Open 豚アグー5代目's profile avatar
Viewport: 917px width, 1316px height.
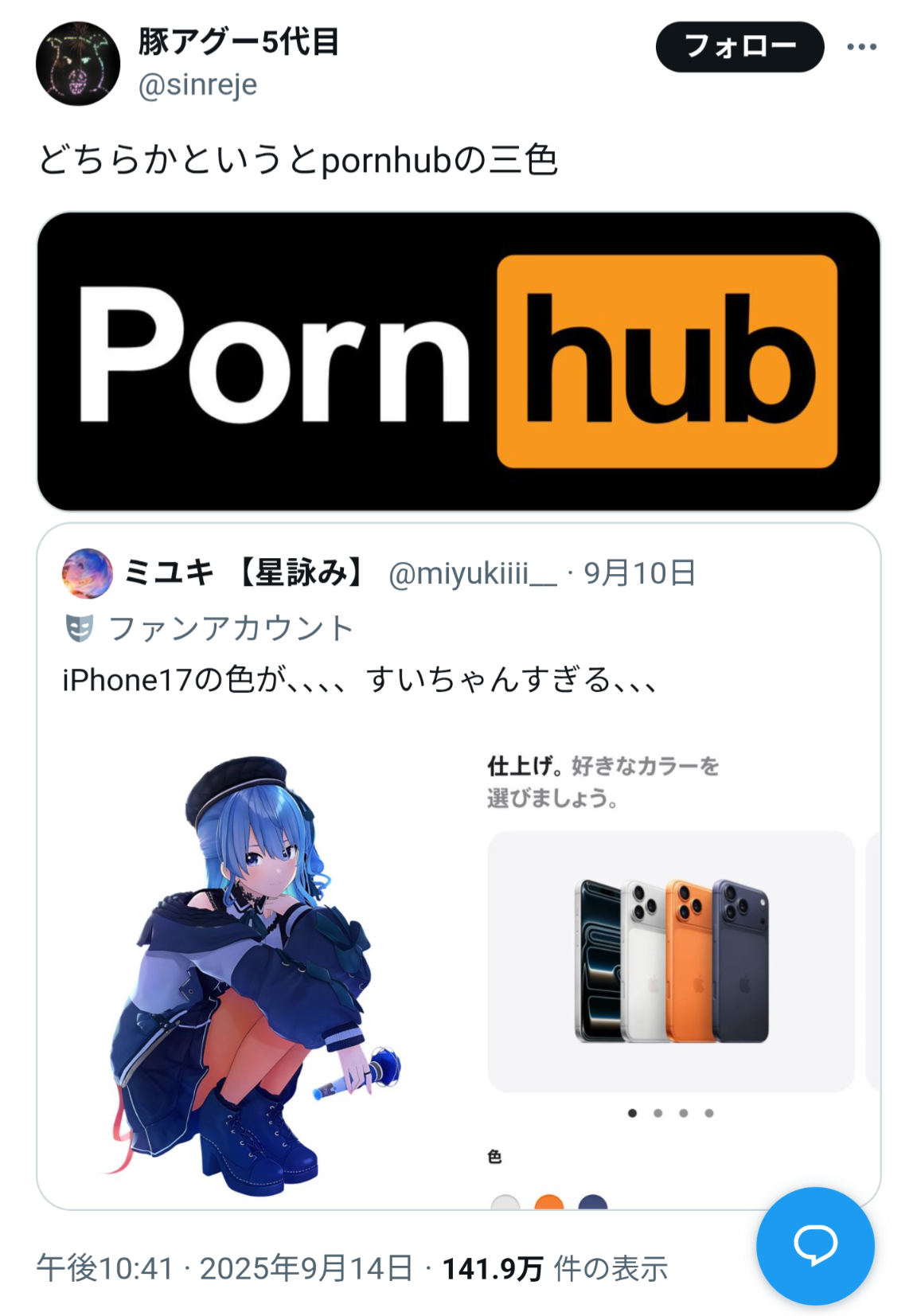(77, 64)
